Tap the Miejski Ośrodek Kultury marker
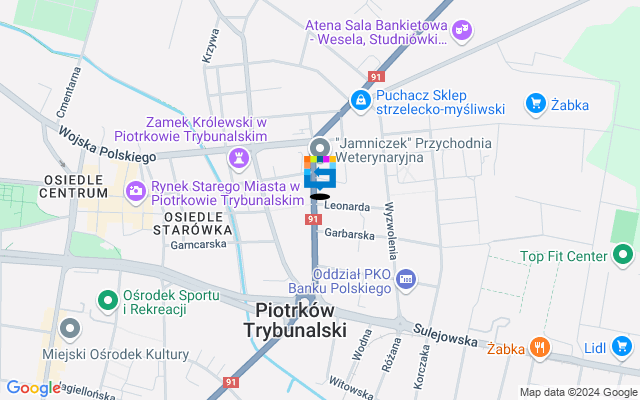The height and width of the screenshot is (400, 640). [x=69, y=327]
